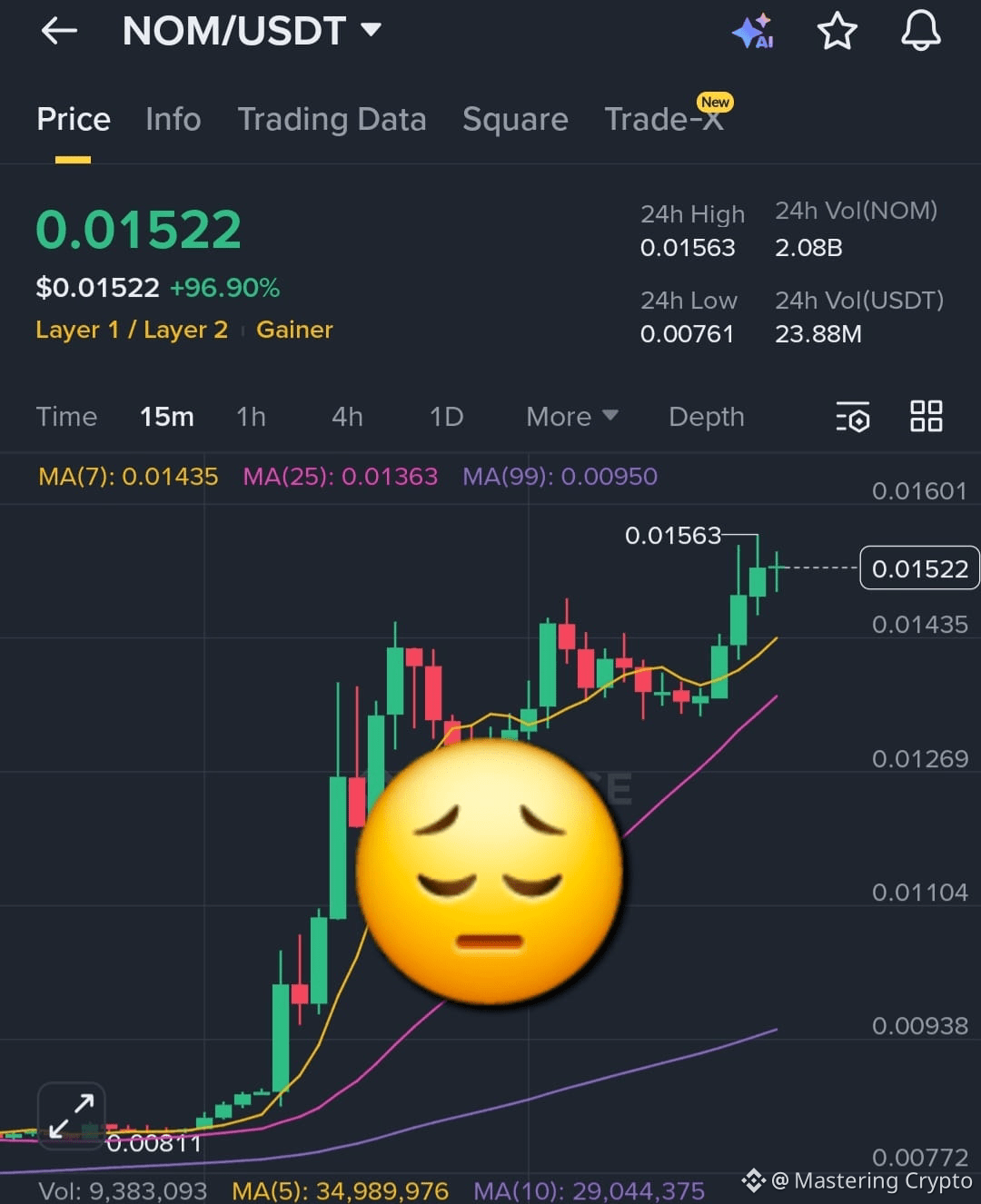View the Depth chart
This screenshot has height=1204, width=981.
706,417
